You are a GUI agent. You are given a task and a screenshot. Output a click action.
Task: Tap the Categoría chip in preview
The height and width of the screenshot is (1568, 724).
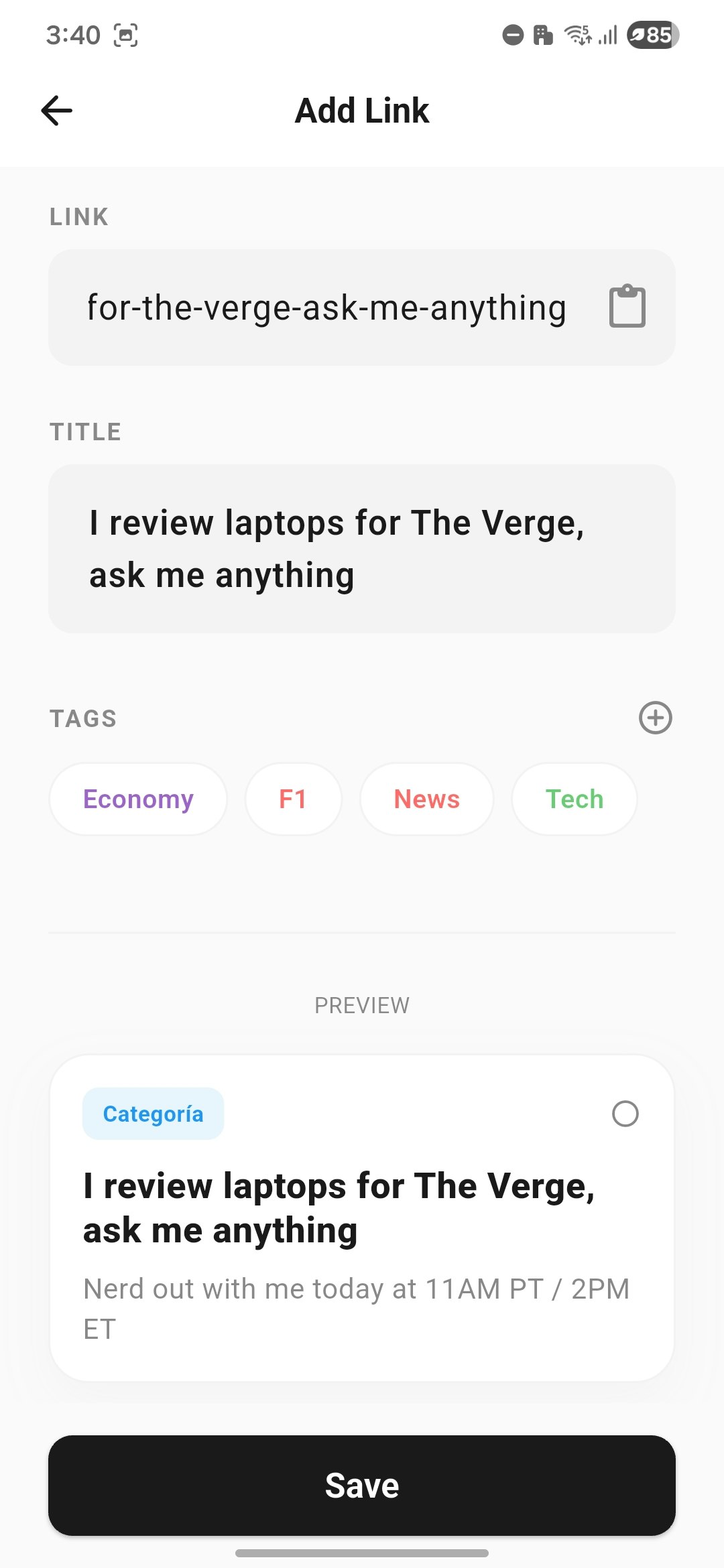[x=153, y=1114]
